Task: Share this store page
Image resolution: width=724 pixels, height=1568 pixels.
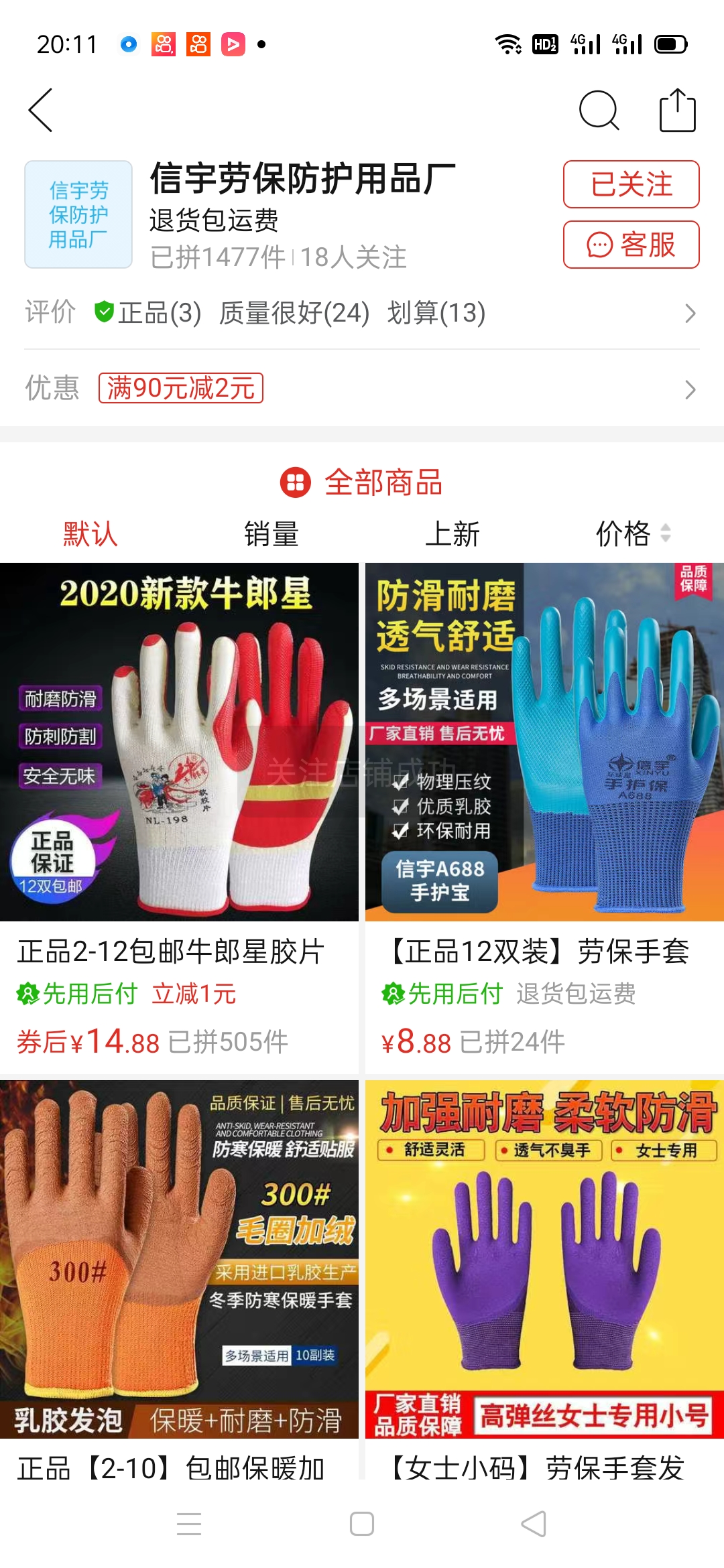Action: pos(677,111)
